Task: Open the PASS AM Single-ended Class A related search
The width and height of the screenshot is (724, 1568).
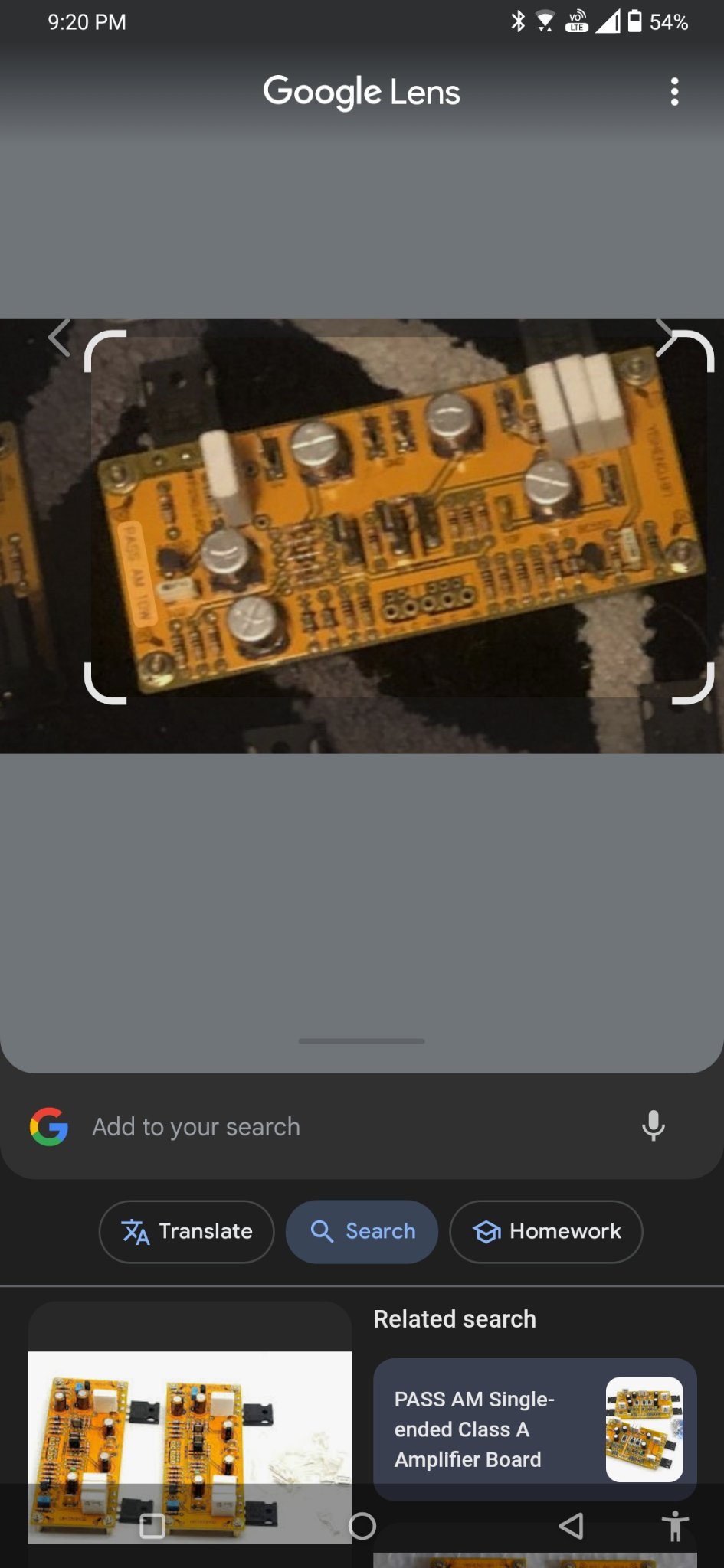Action: tap(535, 1429)
